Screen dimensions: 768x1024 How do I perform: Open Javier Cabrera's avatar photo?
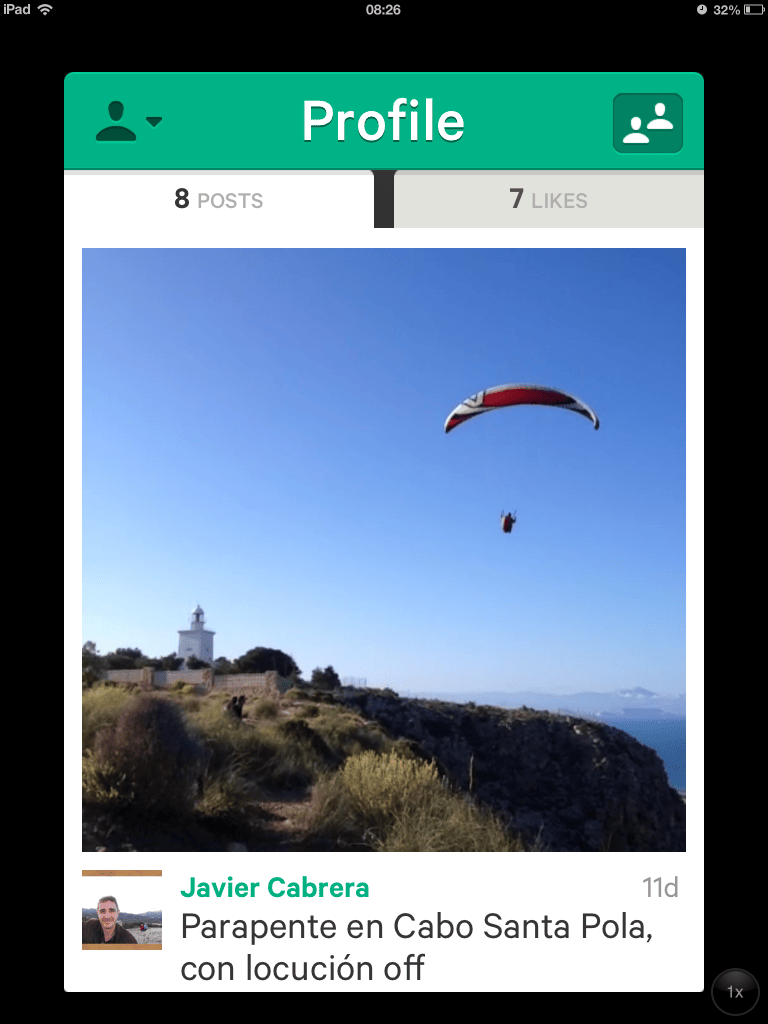[x=121, y=910]
